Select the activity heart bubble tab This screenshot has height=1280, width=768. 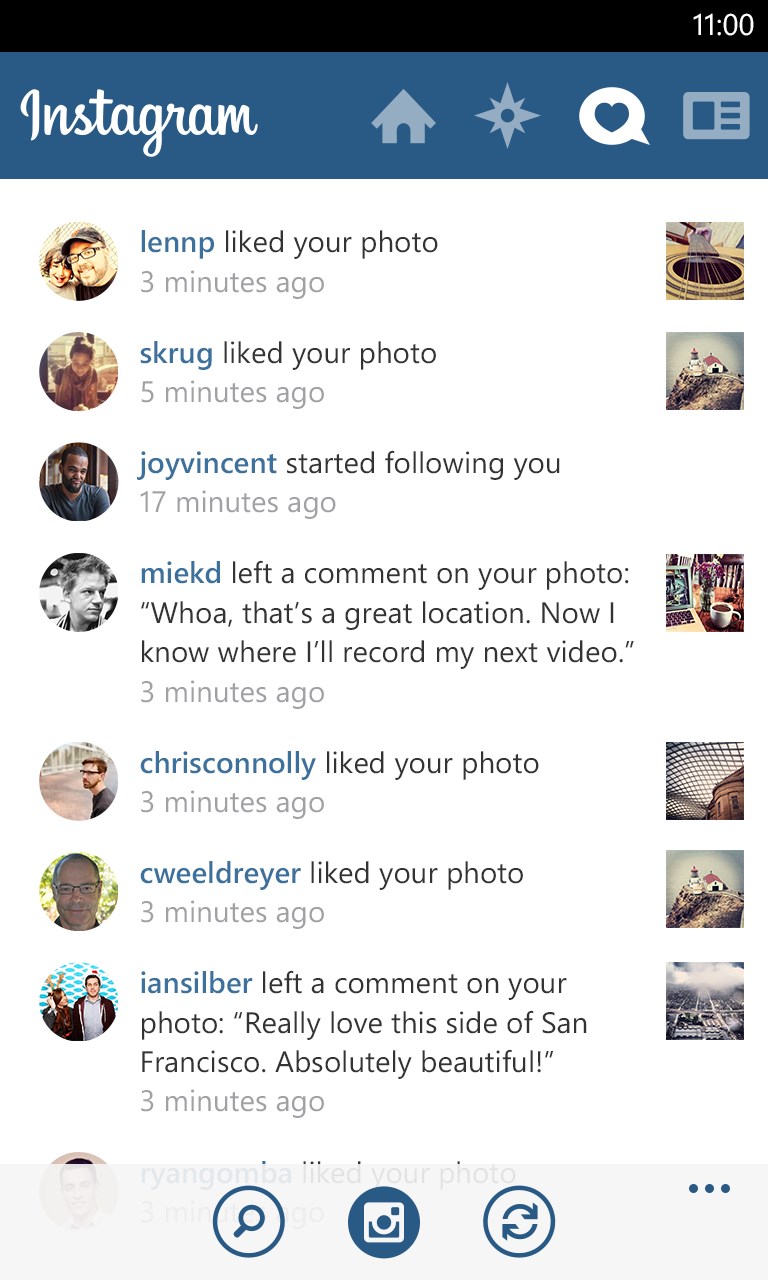612,117
